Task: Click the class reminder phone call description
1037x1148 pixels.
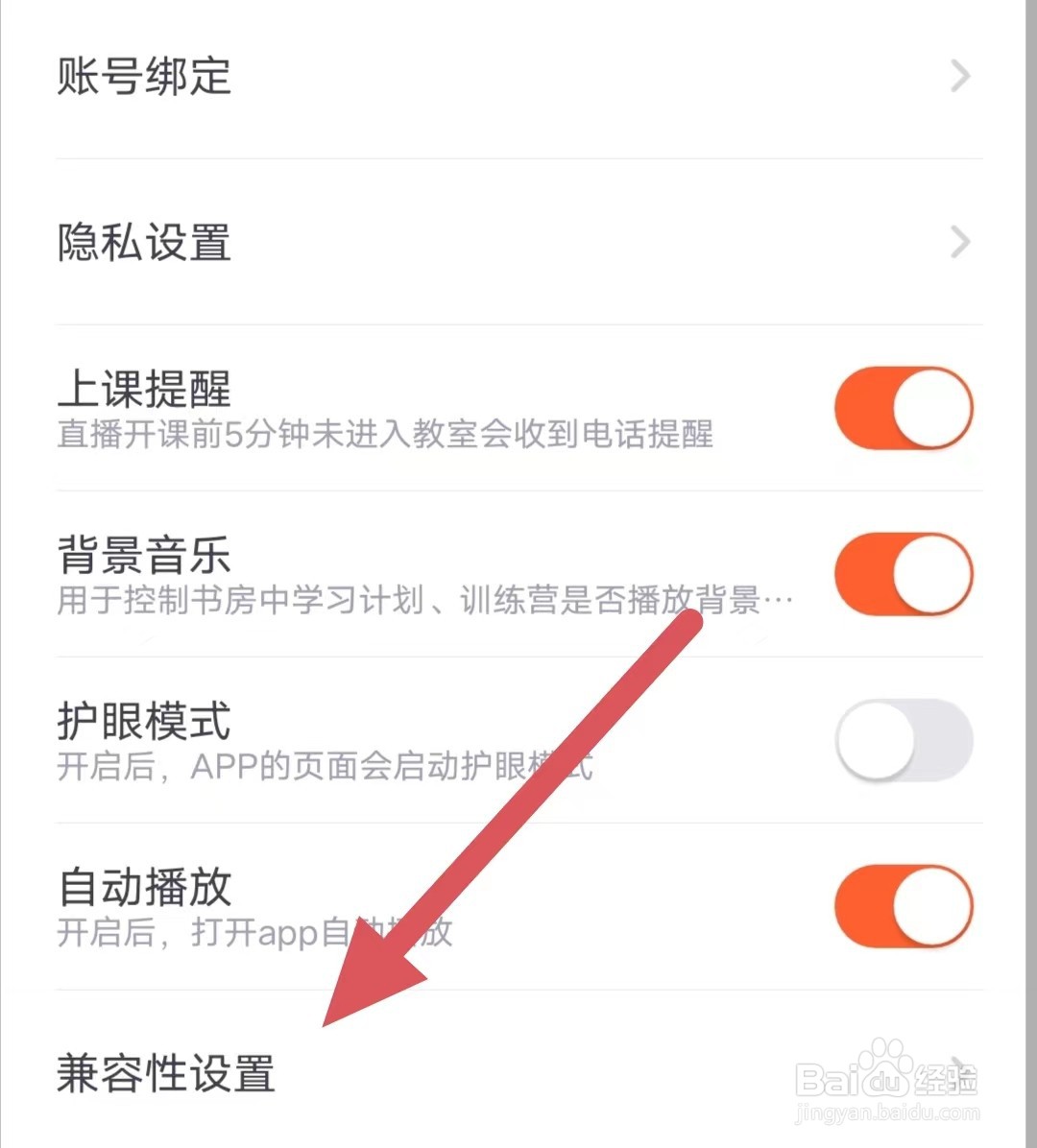Action: pos(384,437)
